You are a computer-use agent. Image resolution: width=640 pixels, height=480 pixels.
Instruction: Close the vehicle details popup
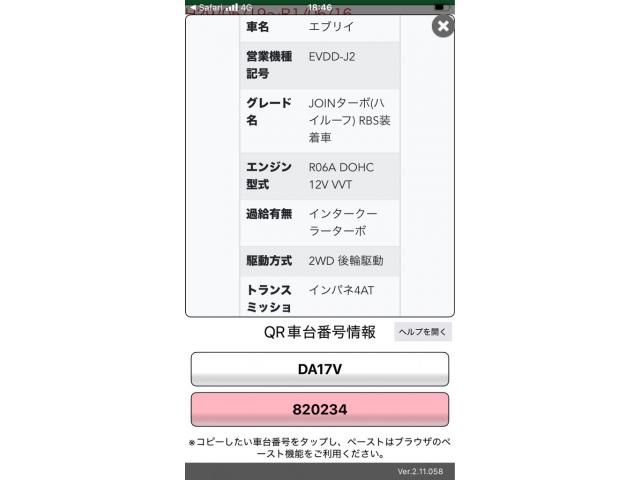[x=443, y=26]
